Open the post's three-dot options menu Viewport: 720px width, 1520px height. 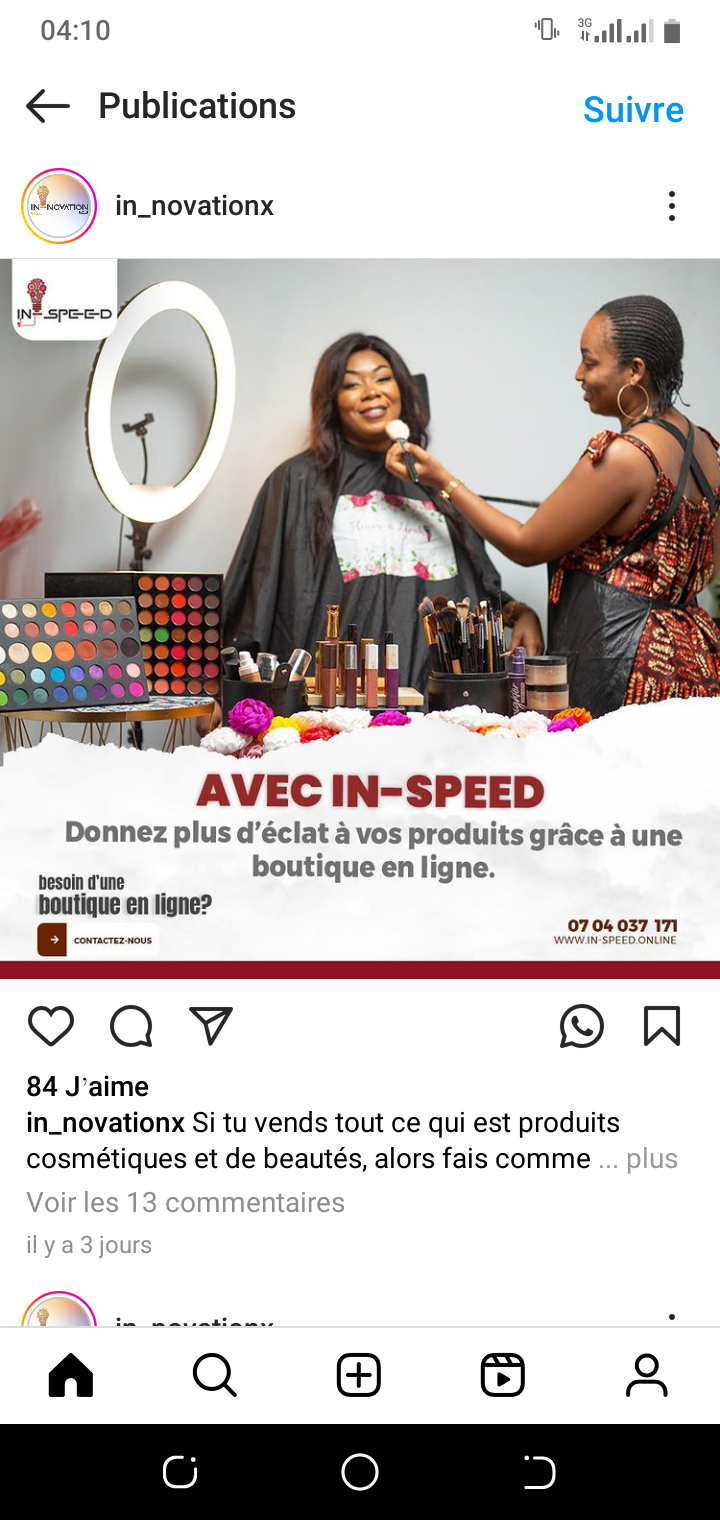point(672,206)
